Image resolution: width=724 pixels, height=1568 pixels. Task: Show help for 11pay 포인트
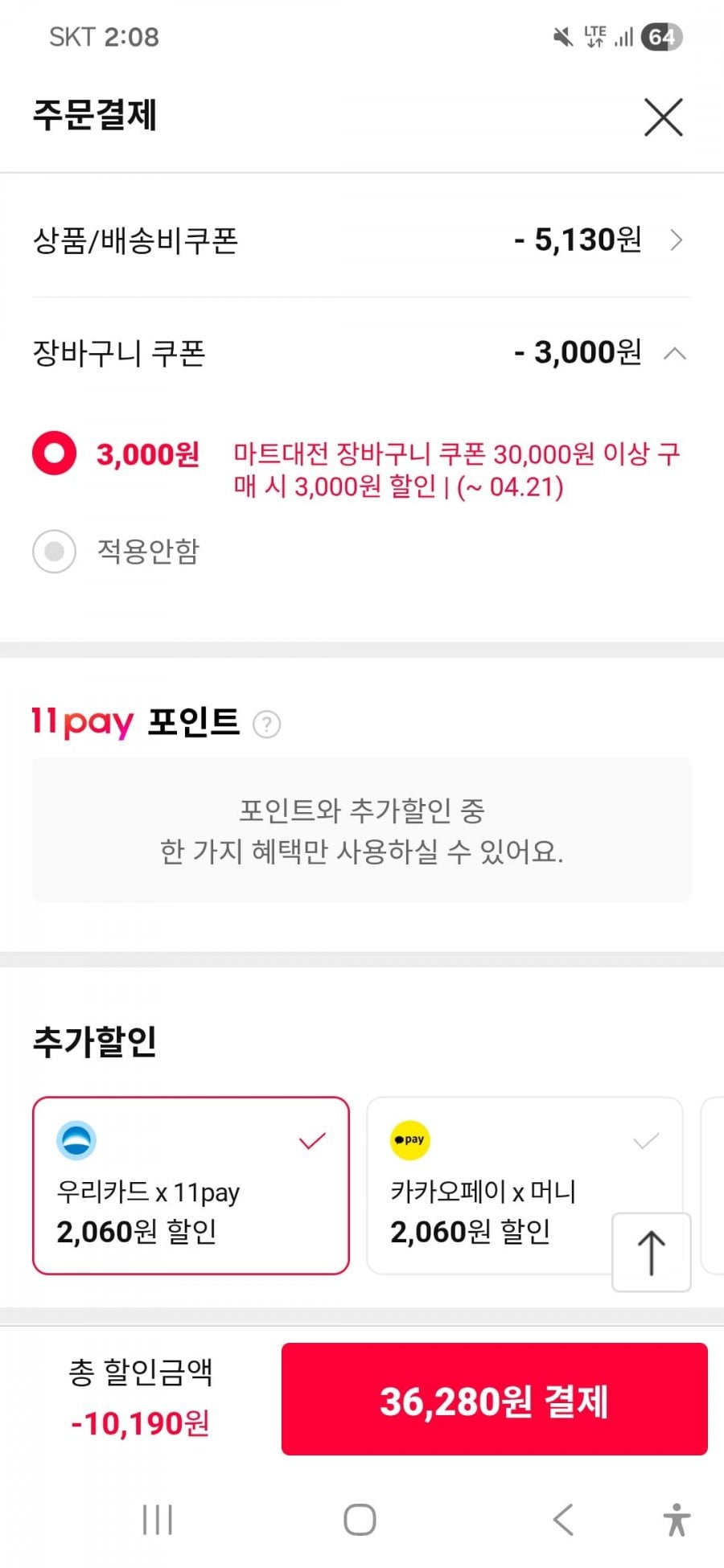pyautogui.click(x=266, y=724)
